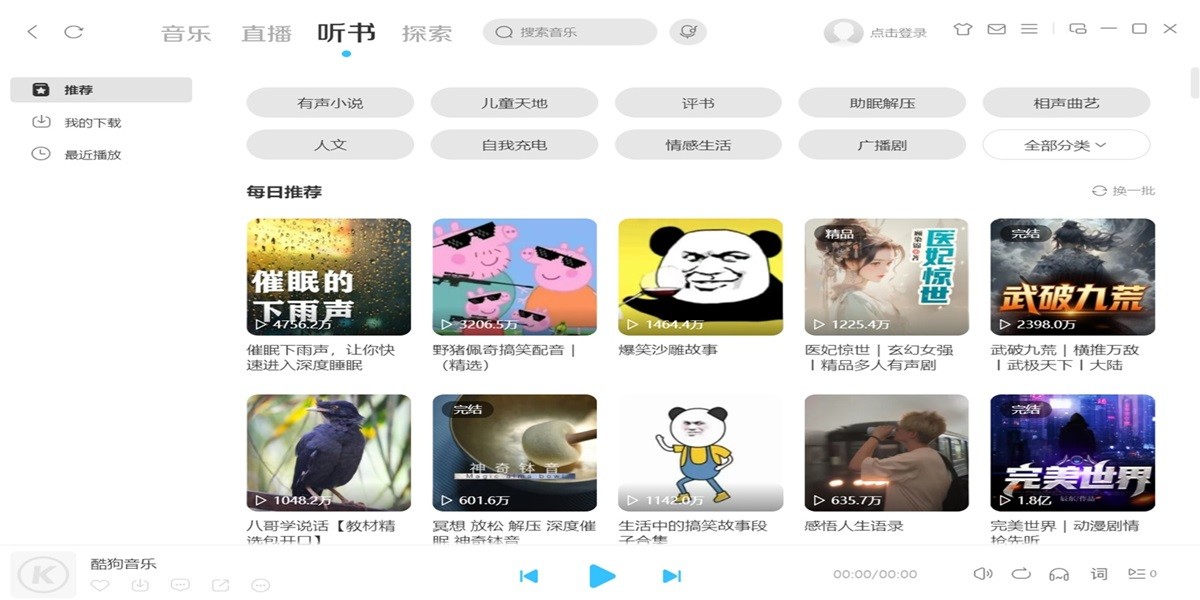Refresh recommendations with 换一批

[x=1124, y=191]
